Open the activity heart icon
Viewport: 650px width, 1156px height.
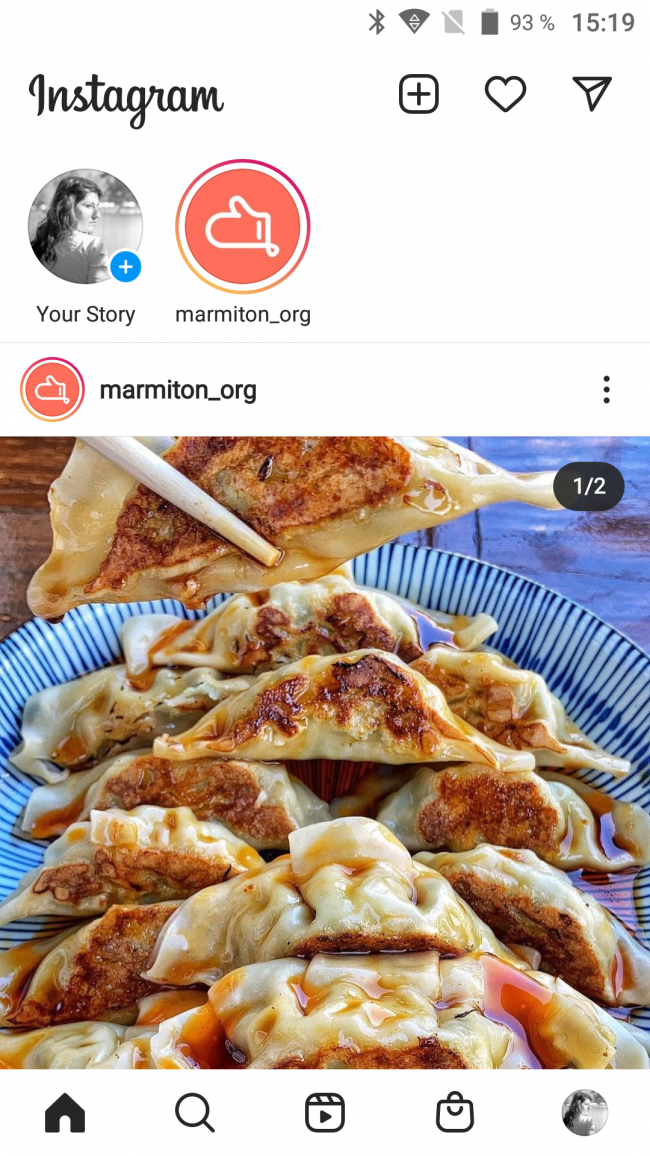[505, 94]
